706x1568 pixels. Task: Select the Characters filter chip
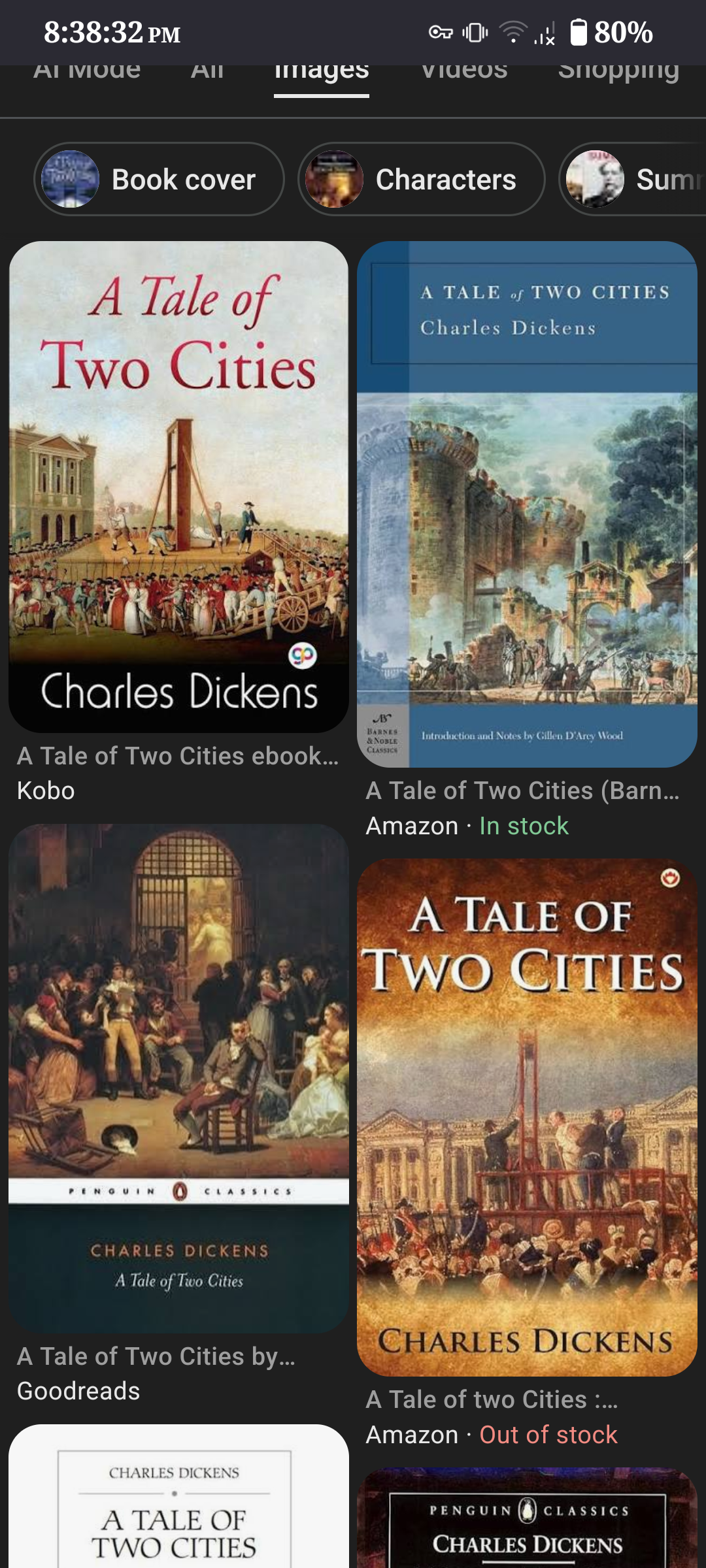click(x=421, y=179)
